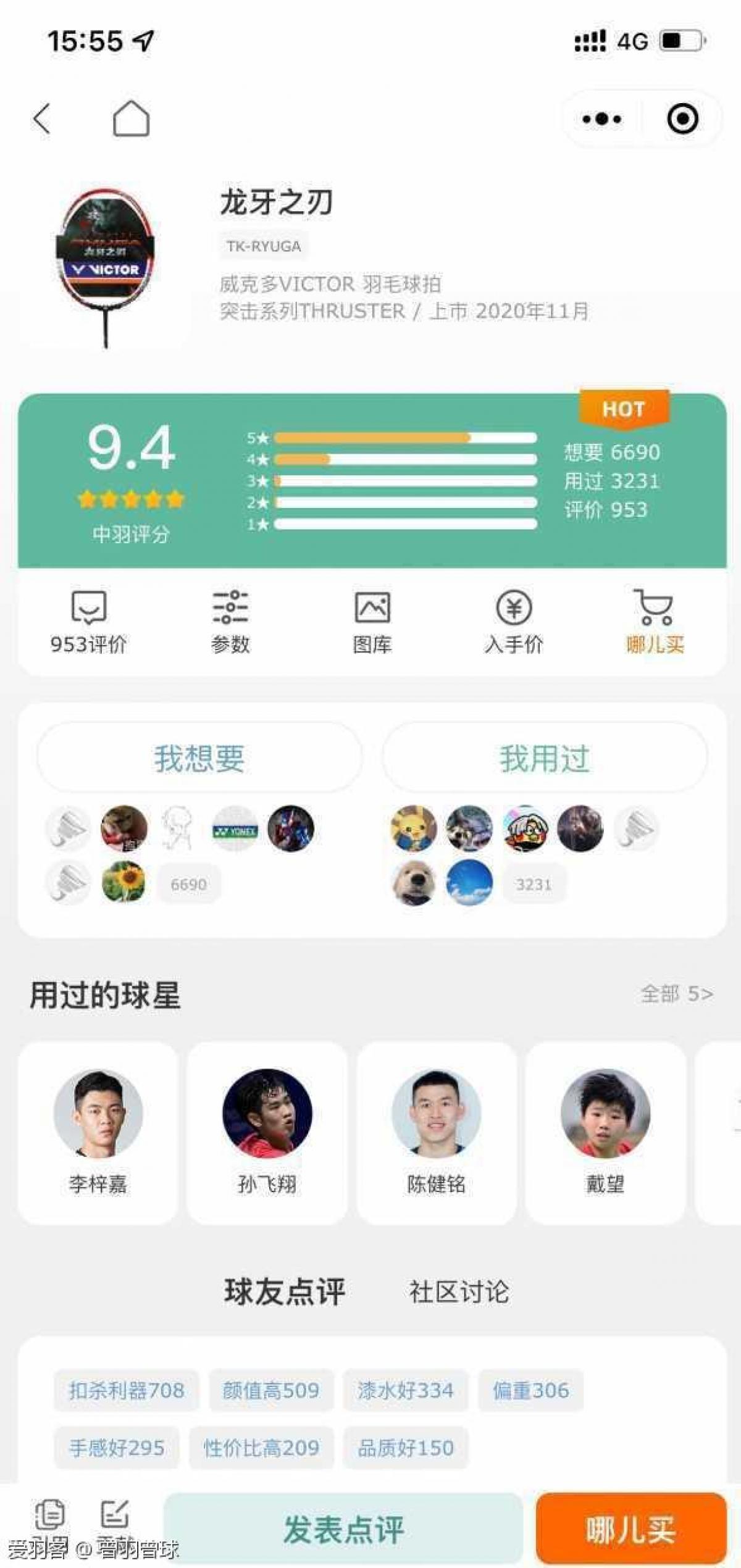Return to the mini program home page
Screen dimensions: 741x1568
click(x=131, y=119)
